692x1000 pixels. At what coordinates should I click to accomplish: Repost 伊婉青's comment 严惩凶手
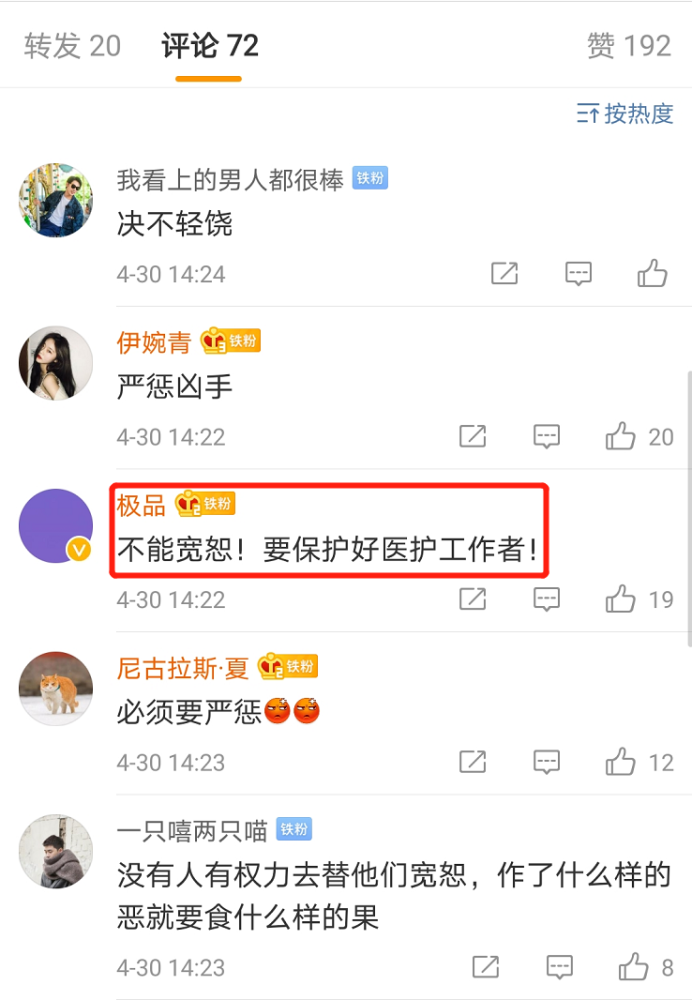[473, 437]
